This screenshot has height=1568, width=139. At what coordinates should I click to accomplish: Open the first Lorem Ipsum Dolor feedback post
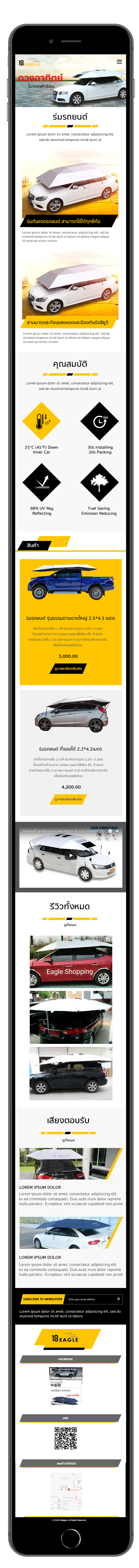pos(40,1187)
